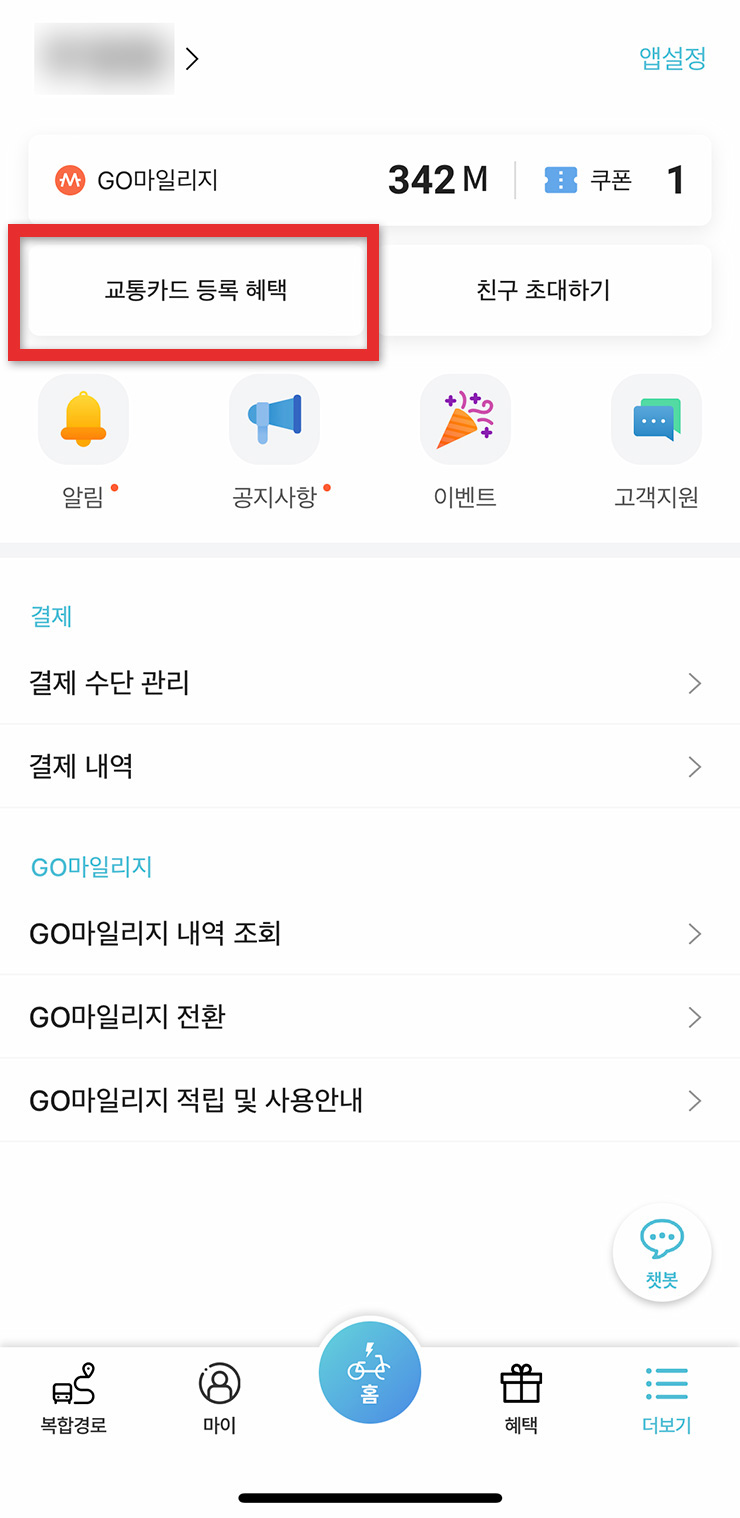Expand 결제 수단 관리 with its chevron
The image size is (740, 1518).
pyautogui.click(x=695, y=683)
